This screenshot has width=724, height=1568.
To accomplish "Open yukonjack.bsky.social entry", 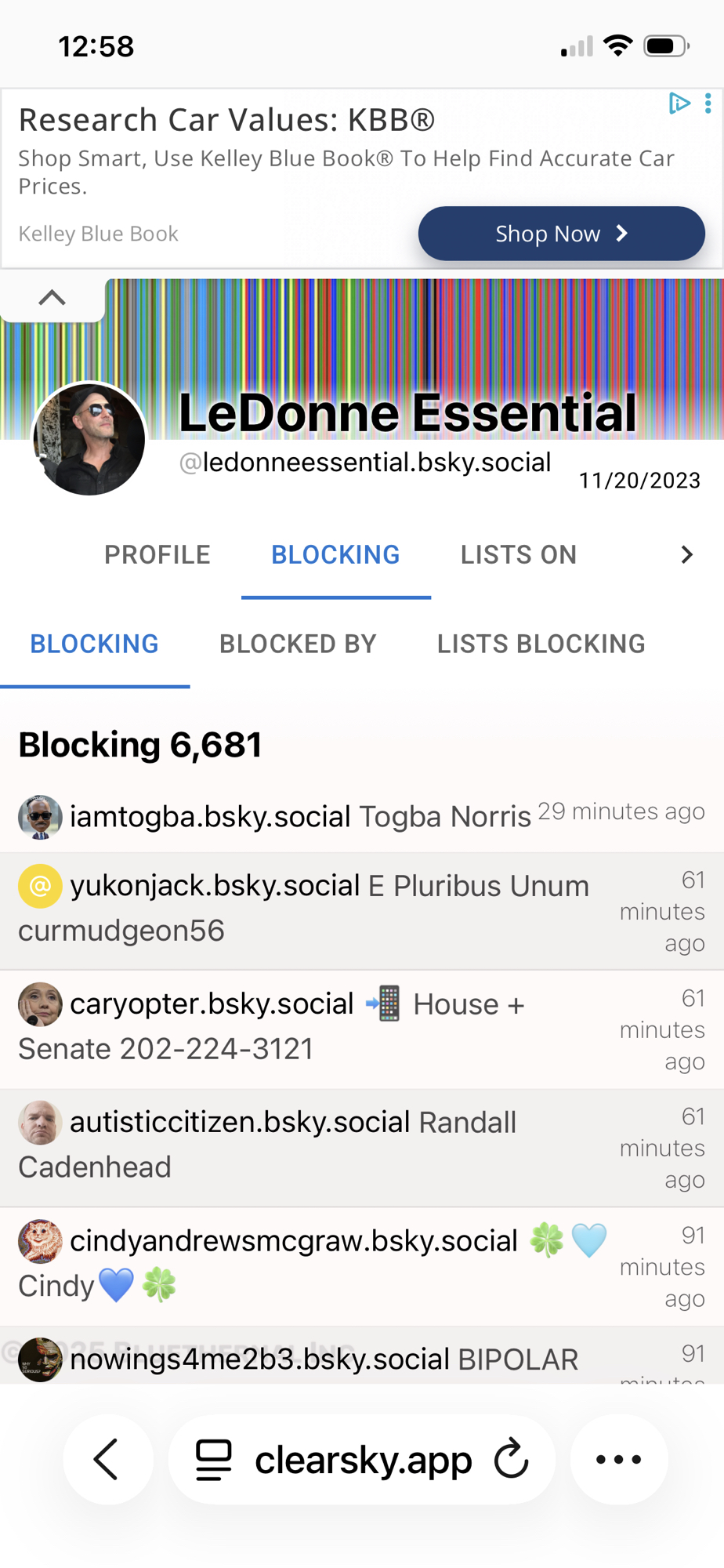I will [x=215, y=886].
